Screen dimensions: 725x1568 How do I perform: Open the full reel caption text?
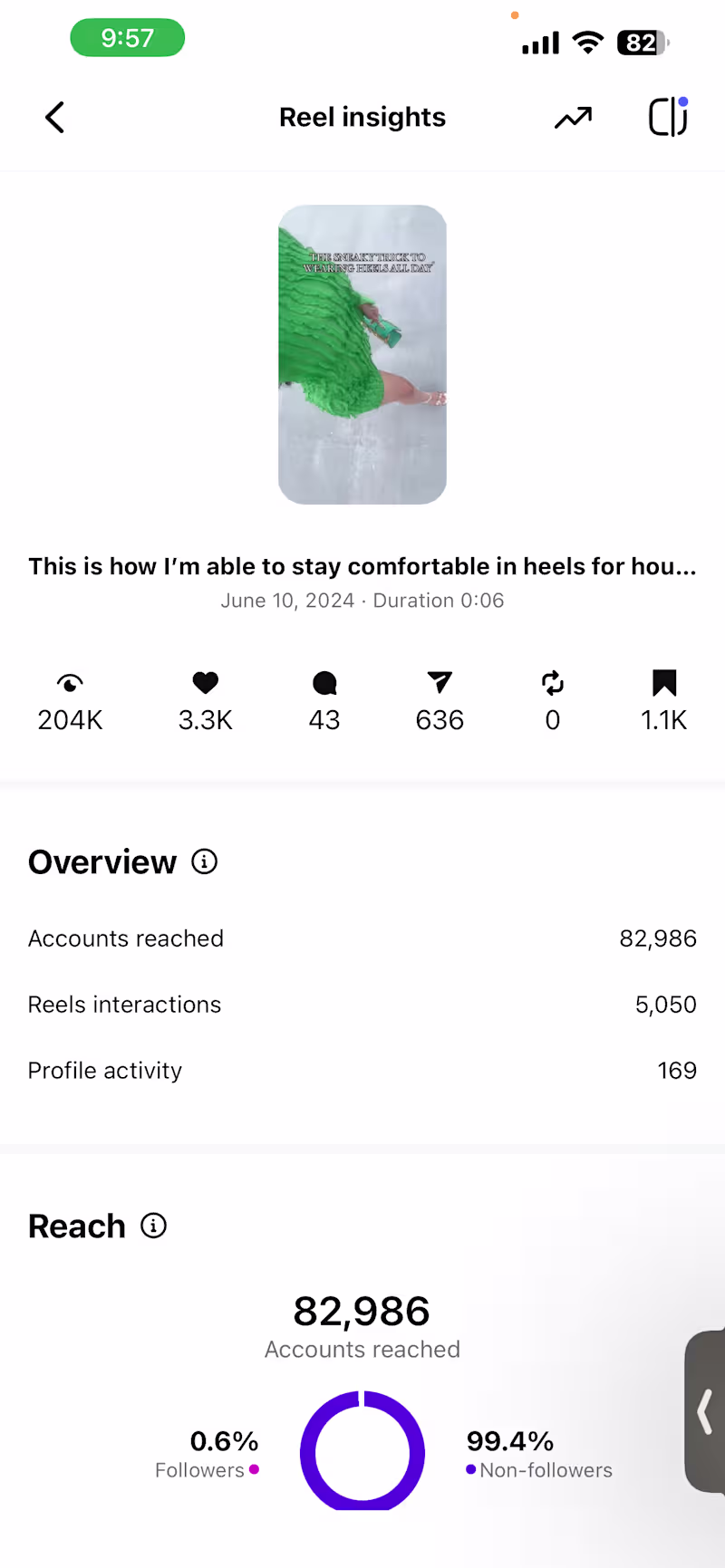pos(362,566)
